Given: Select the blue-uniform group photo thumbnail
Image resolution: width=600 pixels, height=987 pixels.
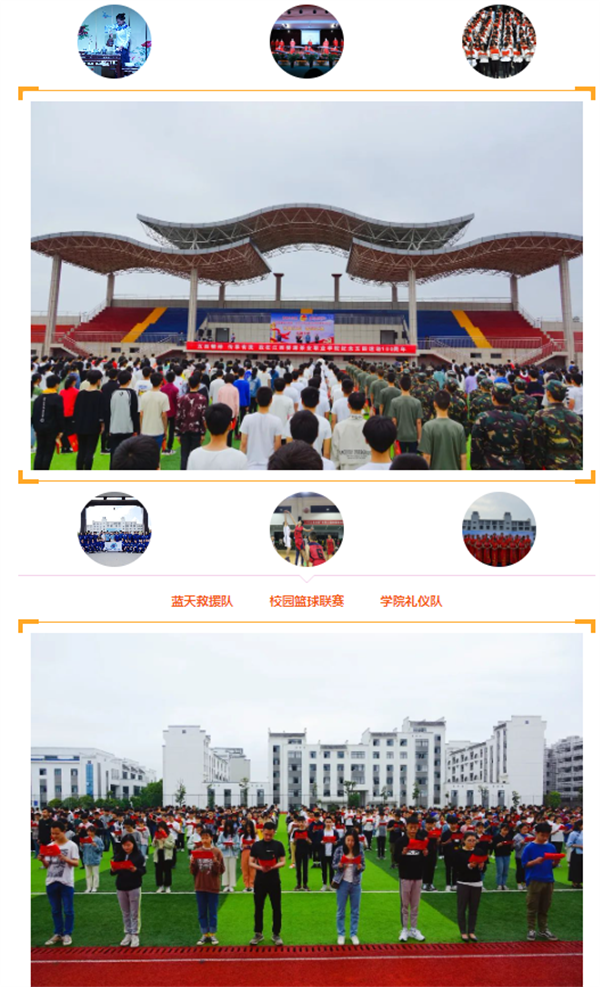Looking at the screenshot, I should point(114,529).
